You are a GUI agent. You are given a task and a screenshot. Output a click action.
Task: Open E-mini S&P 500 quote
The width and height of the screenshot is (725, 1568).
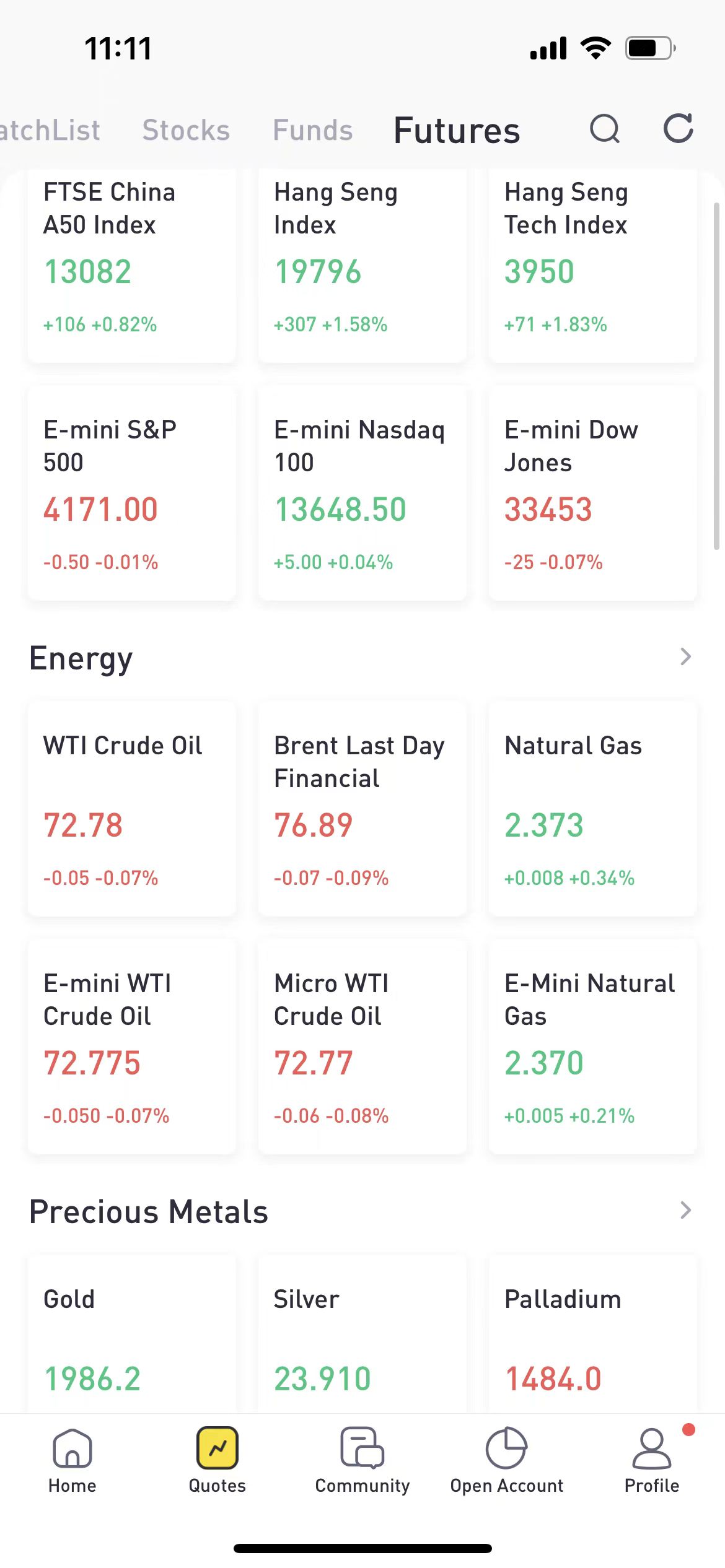[x=131, y=494]
